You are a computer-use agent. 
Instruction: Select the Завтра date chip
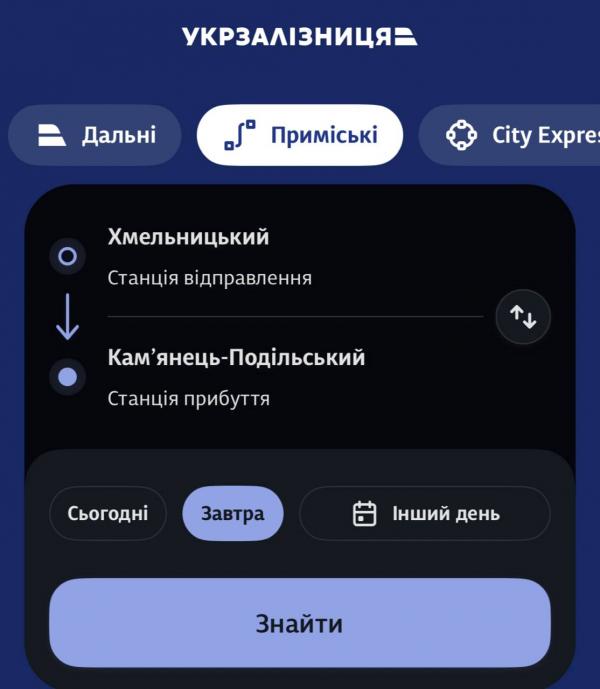(233, 514)
